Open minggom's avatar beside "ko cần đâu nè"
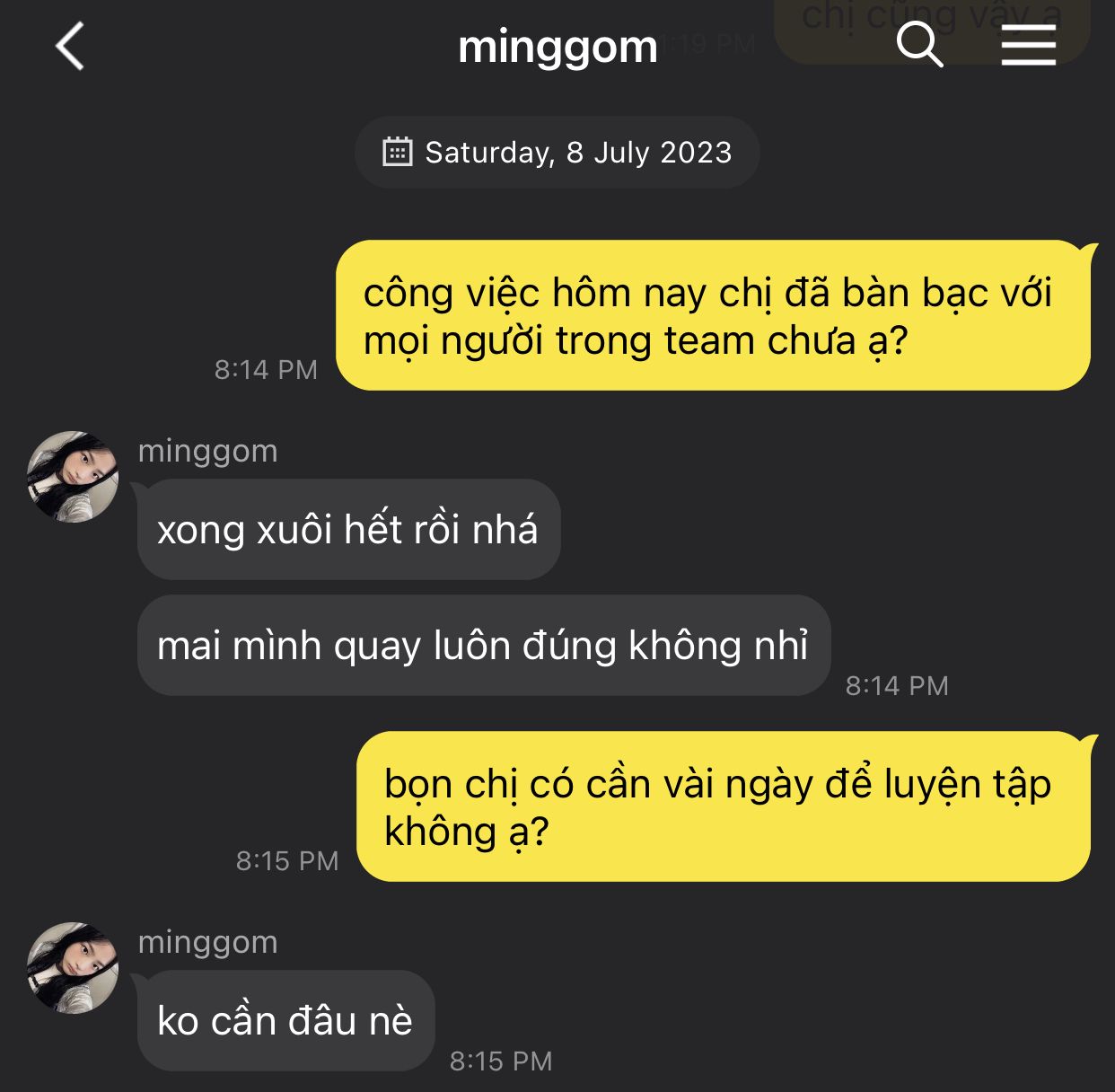This screenshot has height=1092, width=1115. tap(73, 968)
